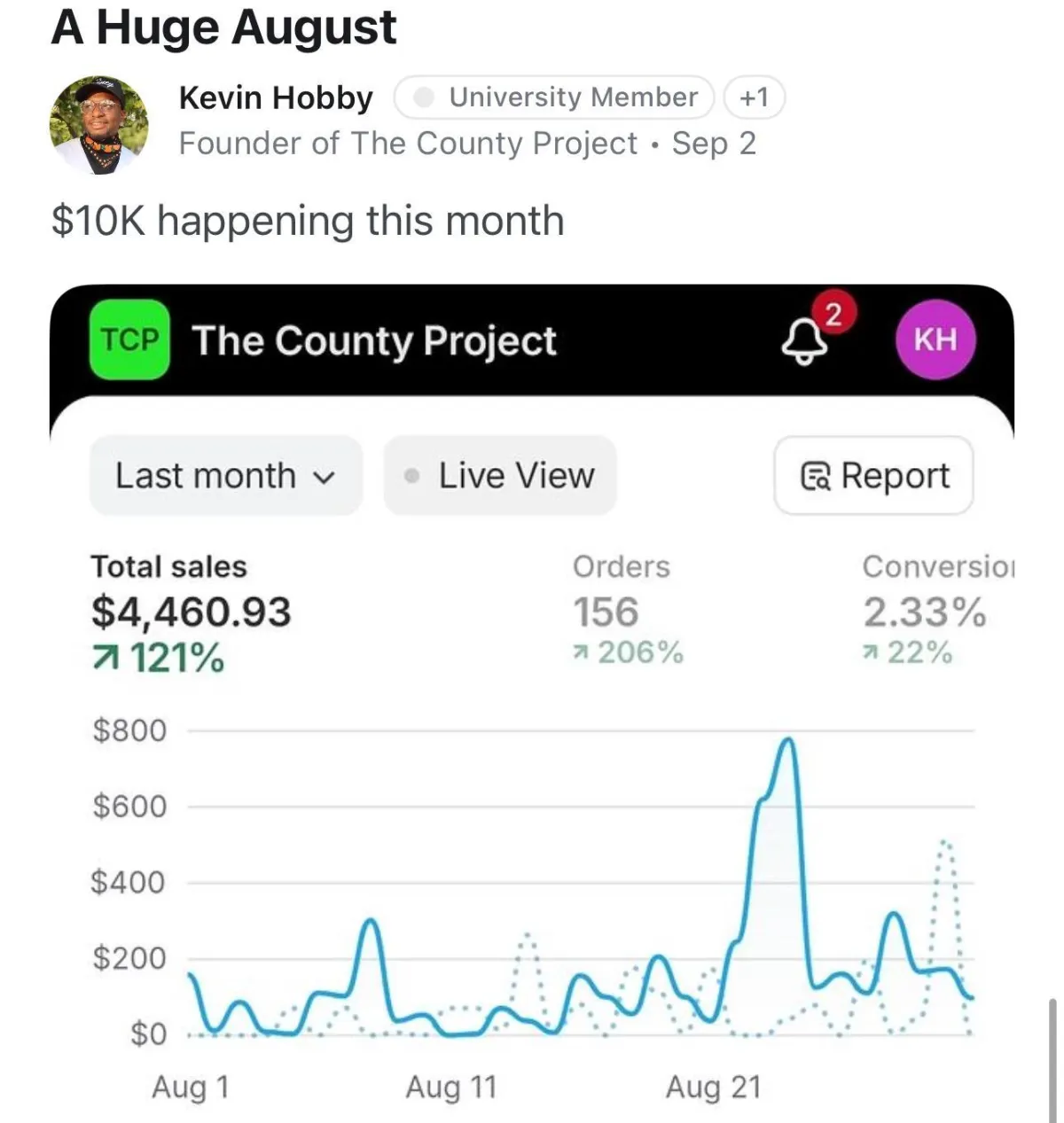Viewport: 1064px width, 1123px height.
Task: Expand the +1 additional badges chip
Action: pos(754,97)
